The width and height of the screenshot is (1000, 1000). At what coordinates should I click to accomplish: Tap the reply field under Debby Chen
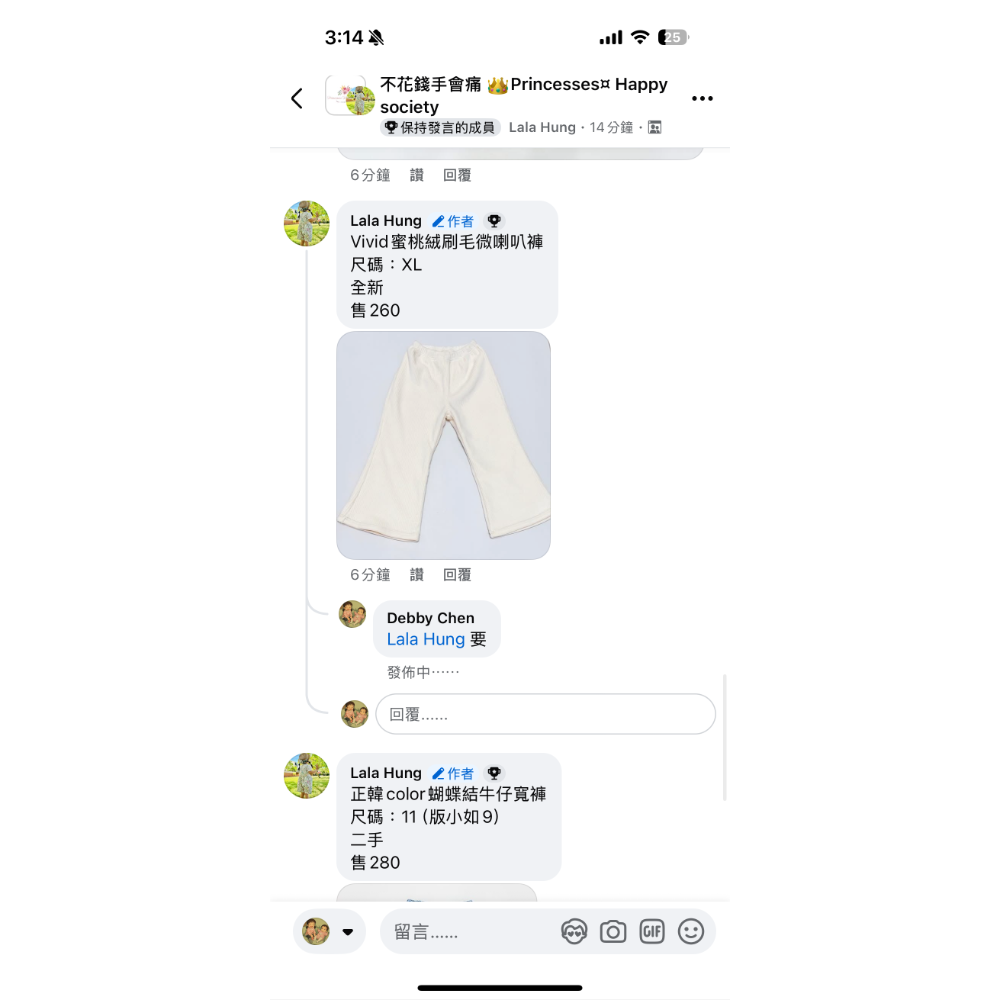545,714
